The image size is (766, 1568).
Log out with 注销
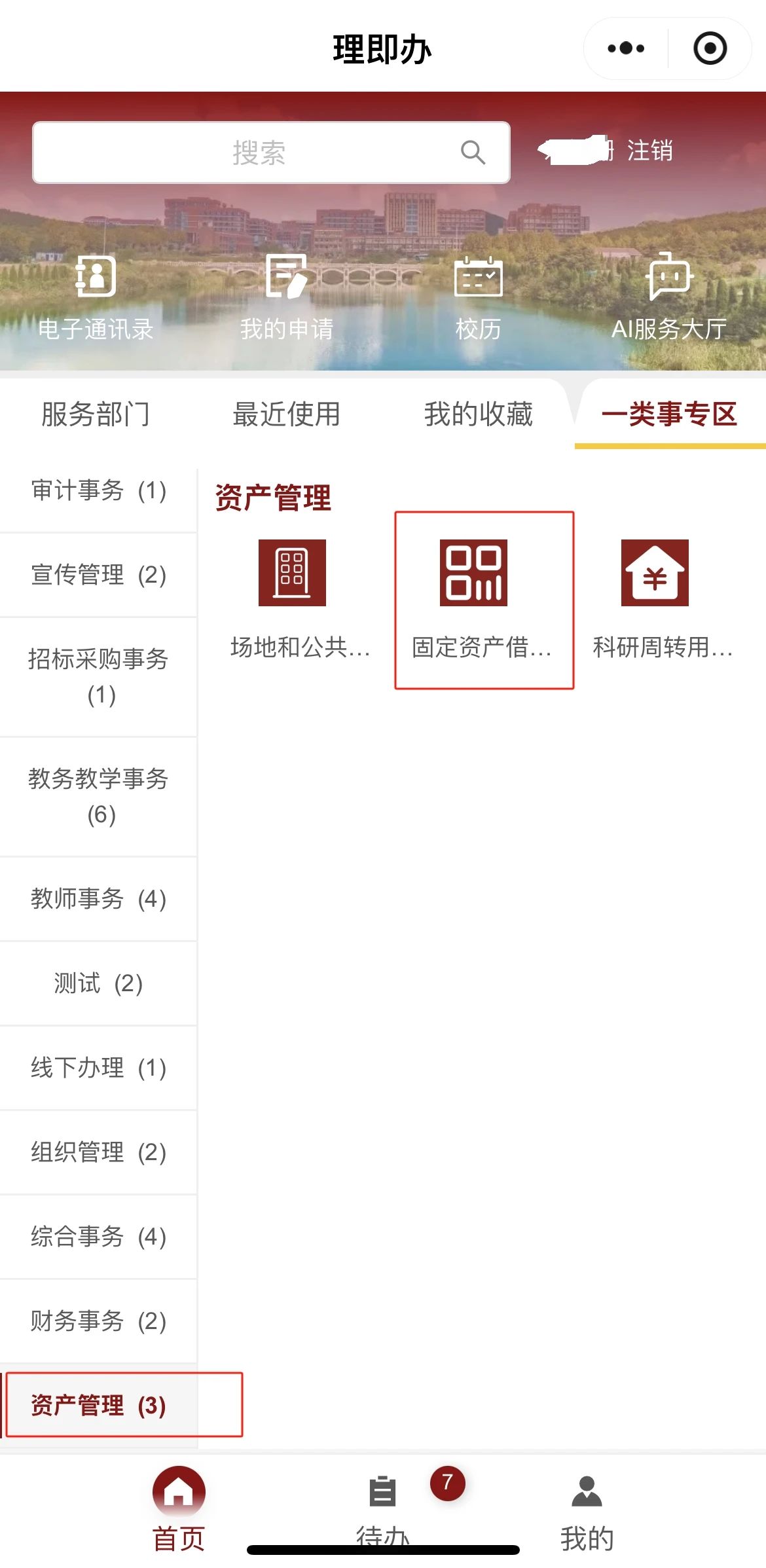(x=649, y=151)
